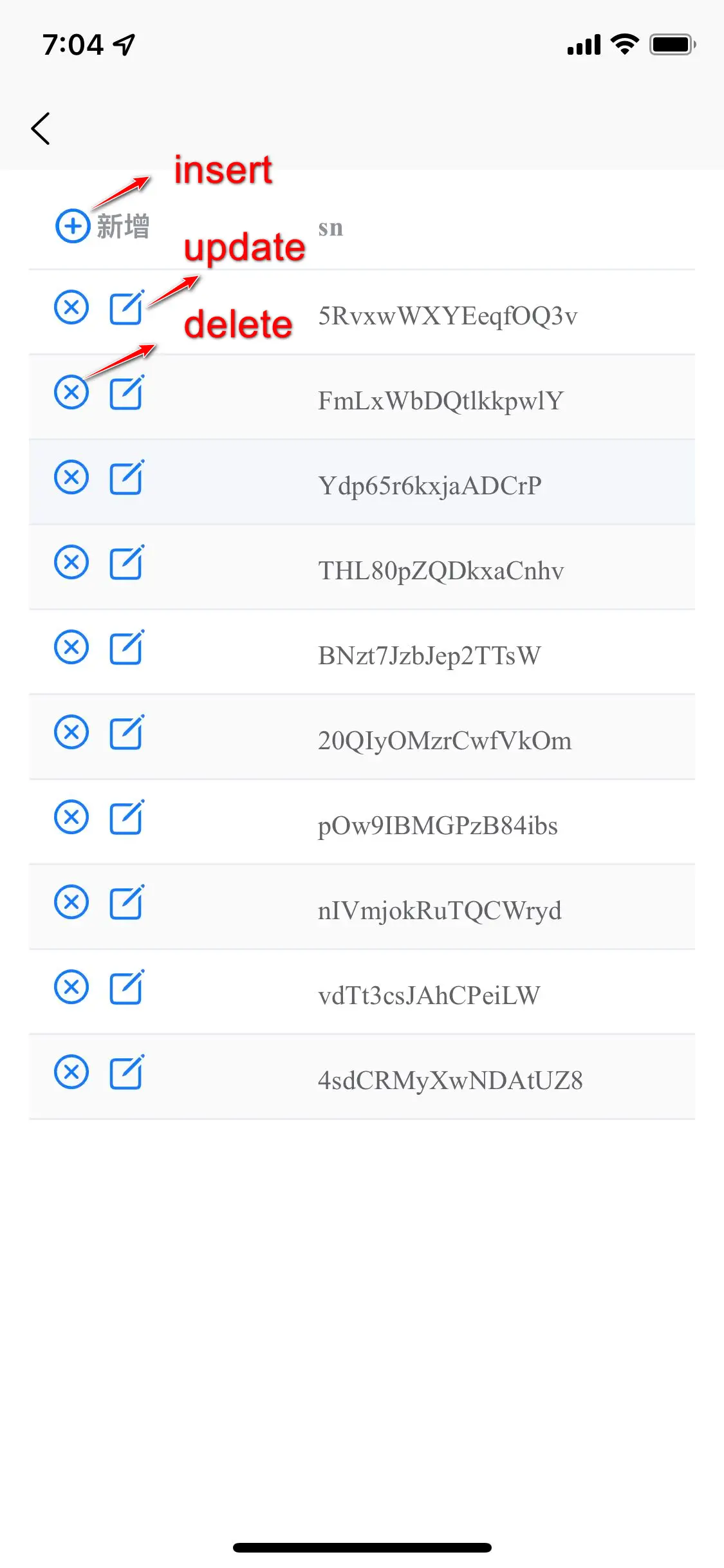The width and height of the screenshot is (724, 1568).
Task: Edit row pOw9IBMGPzB84ibs
Action: coord(127,817)
